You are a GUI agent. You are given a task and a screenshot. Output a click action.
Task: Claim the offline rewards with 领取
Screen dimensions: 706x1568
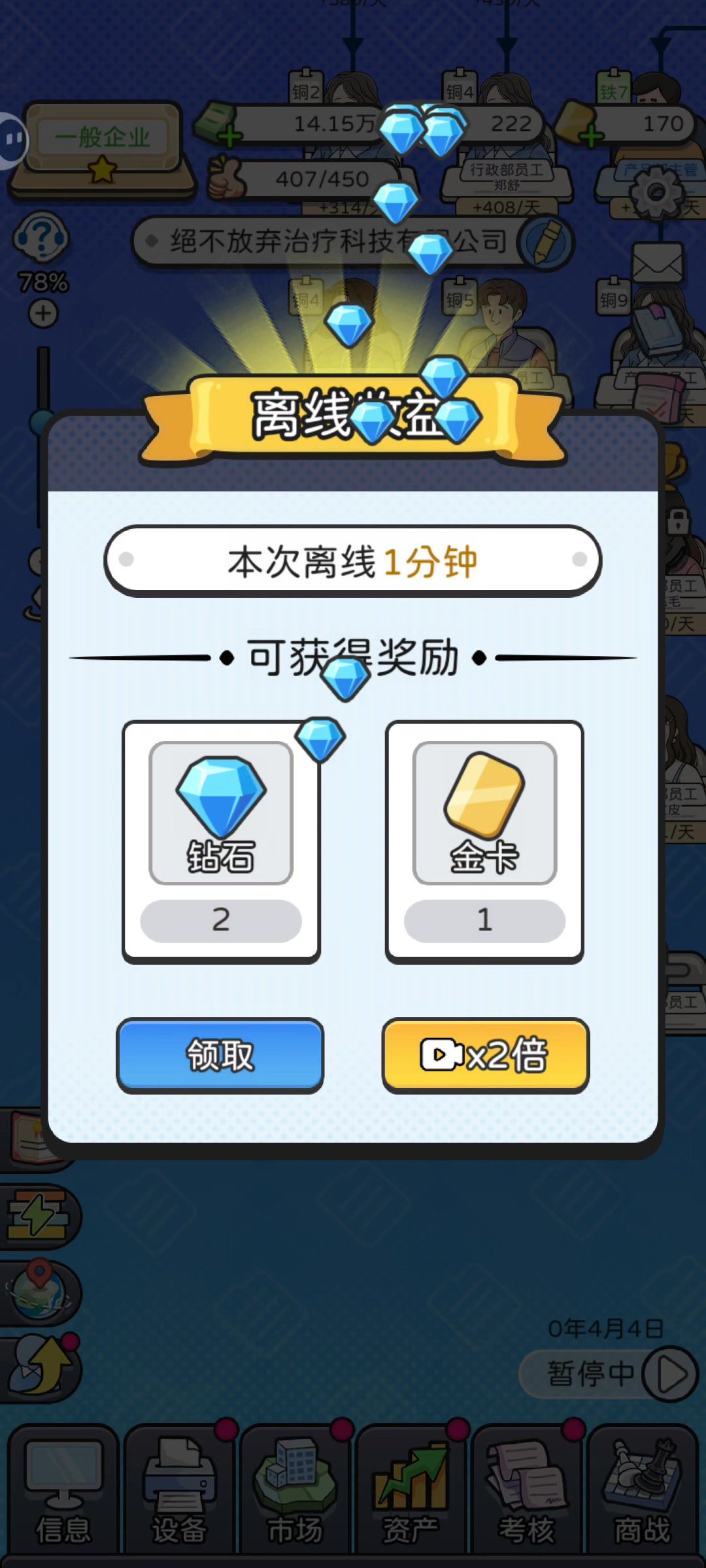coord(220,1054)
